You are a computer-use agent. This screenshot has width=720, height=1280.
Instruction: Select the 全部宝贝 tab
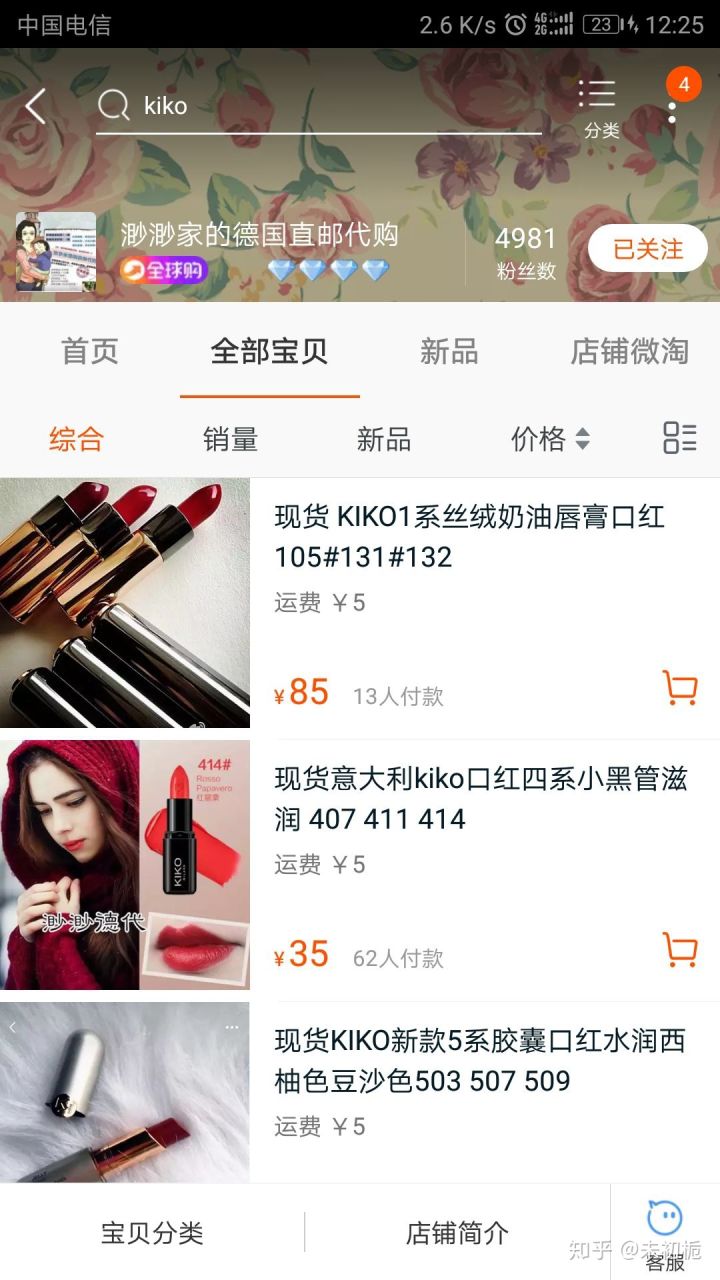coord(269,351)
